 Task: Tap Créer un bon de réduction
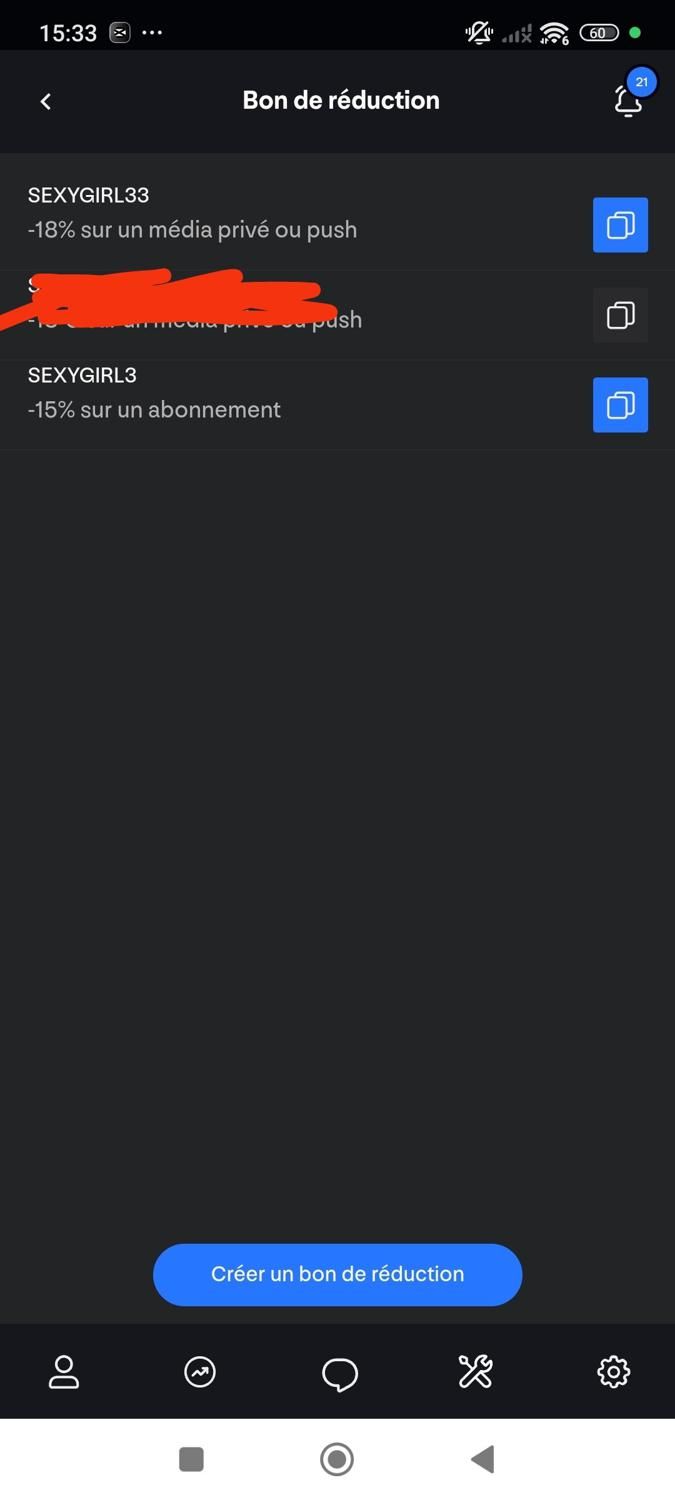337,1274
